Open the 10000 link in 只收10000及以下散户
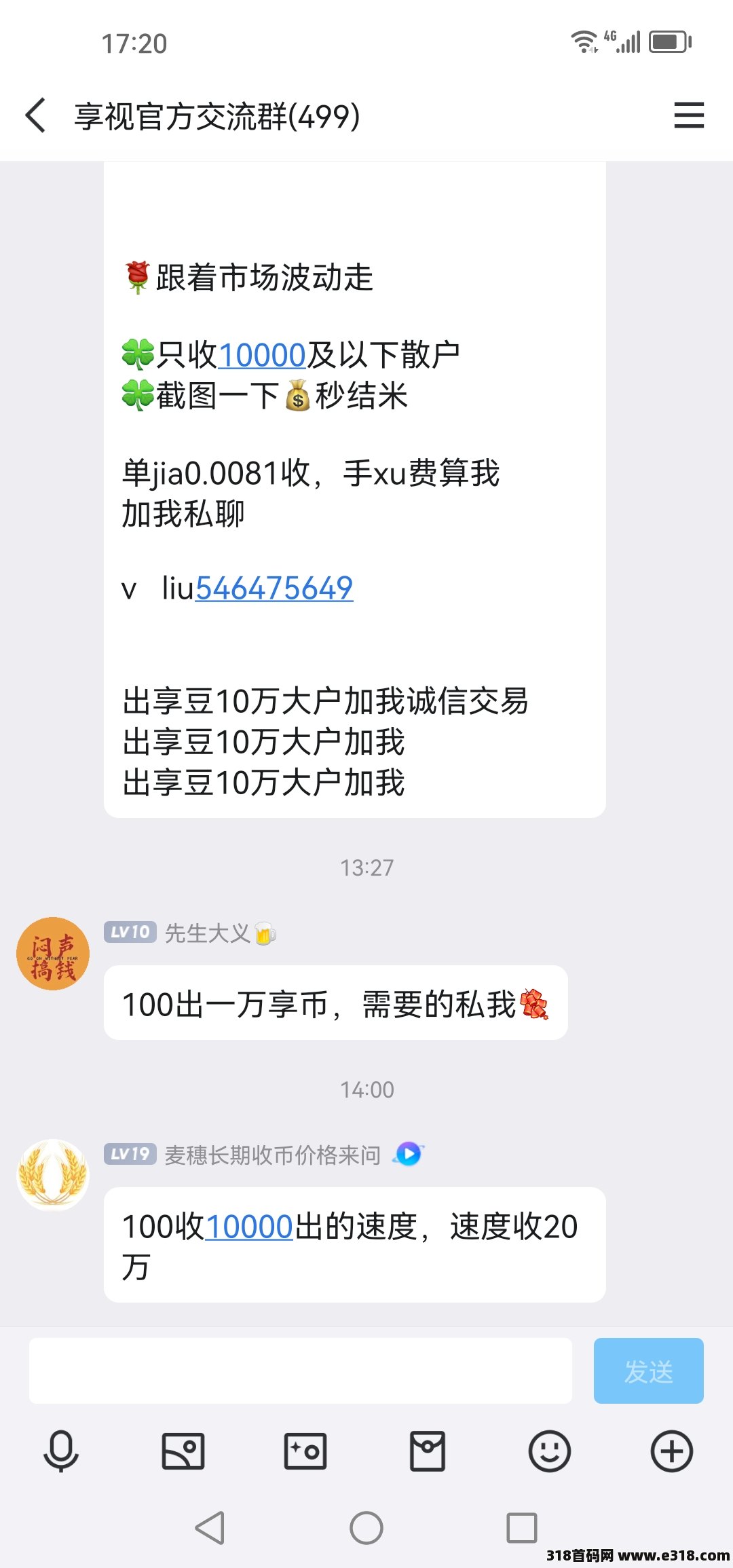733x1568 pixels. (x=262, y=355)
